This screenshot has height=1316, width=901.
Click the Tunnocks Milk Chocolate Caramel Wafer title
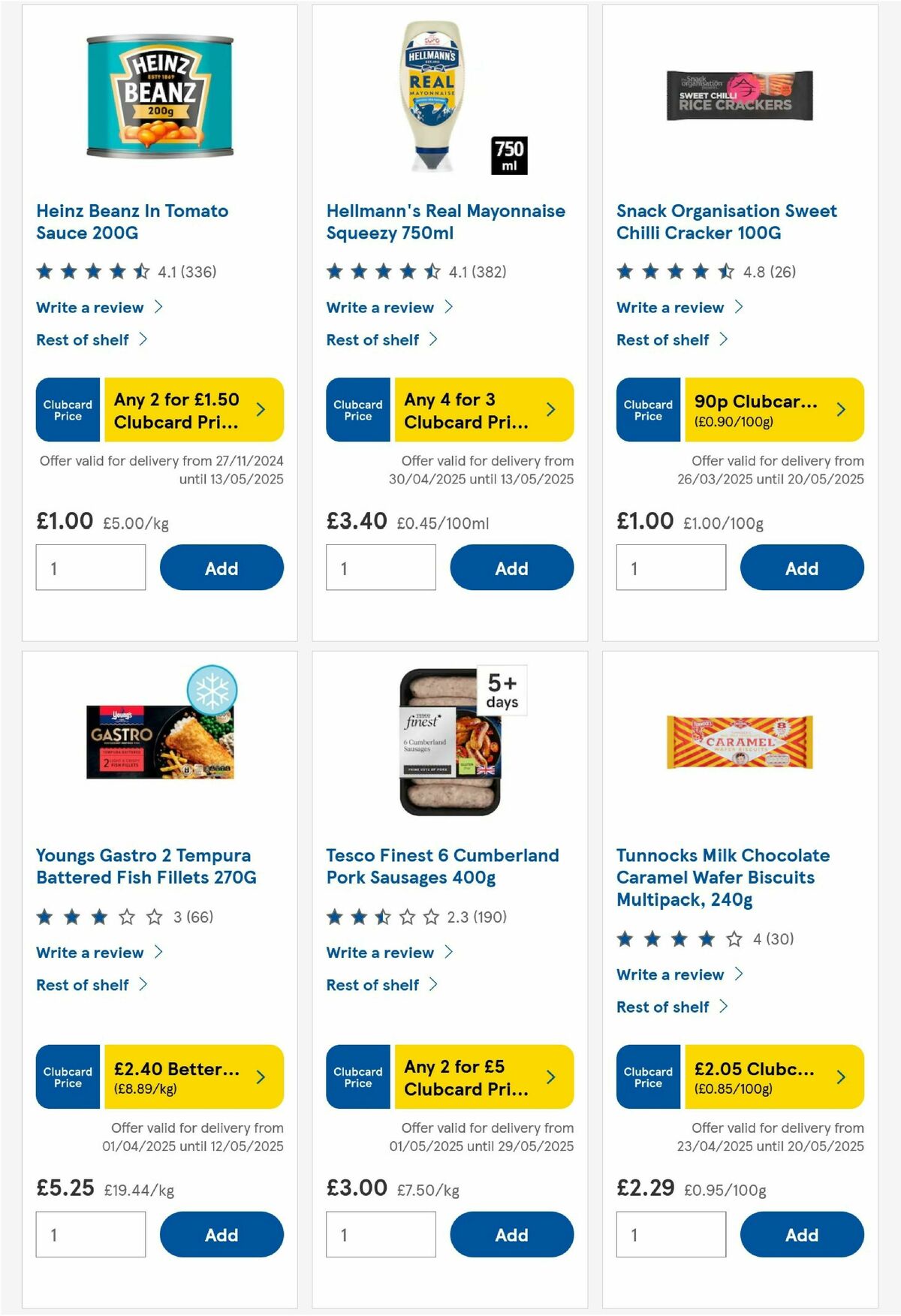pos(723,877)
